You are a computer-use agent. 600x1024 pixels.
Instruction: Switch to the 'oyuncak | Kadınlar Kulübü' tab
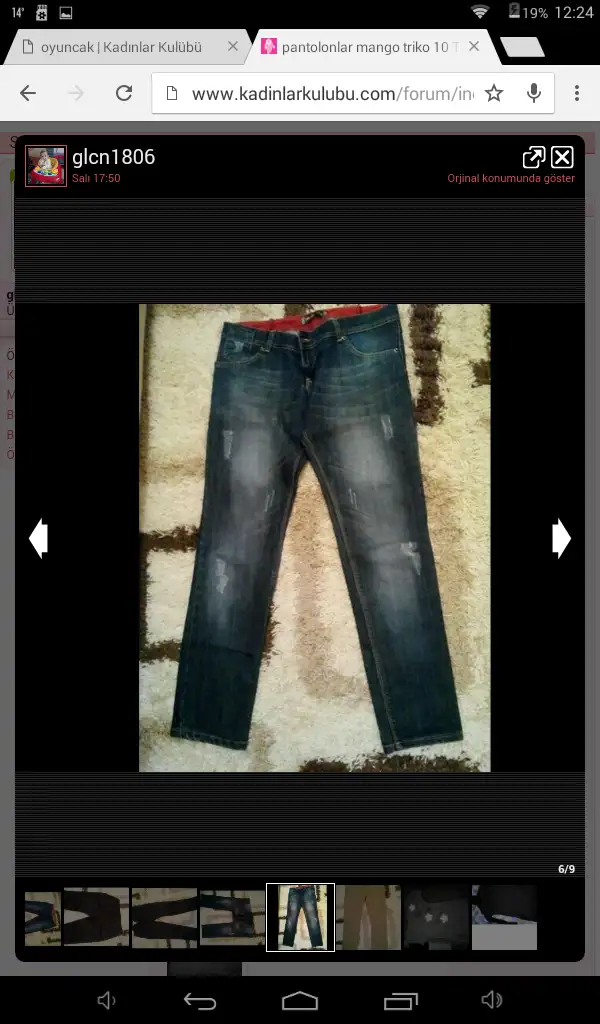click(x=120, y=46)
